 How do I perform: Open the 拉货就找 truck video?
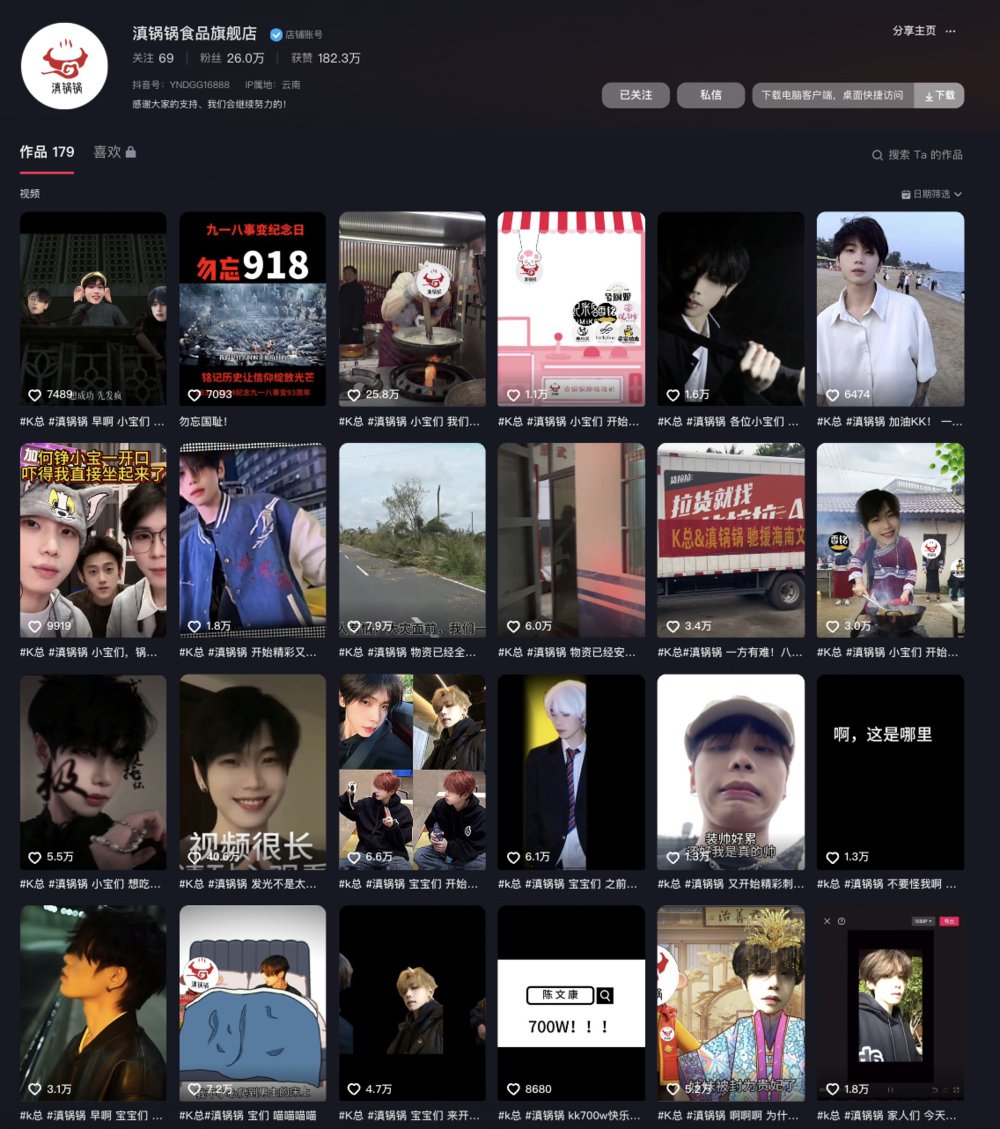point(730,540)
